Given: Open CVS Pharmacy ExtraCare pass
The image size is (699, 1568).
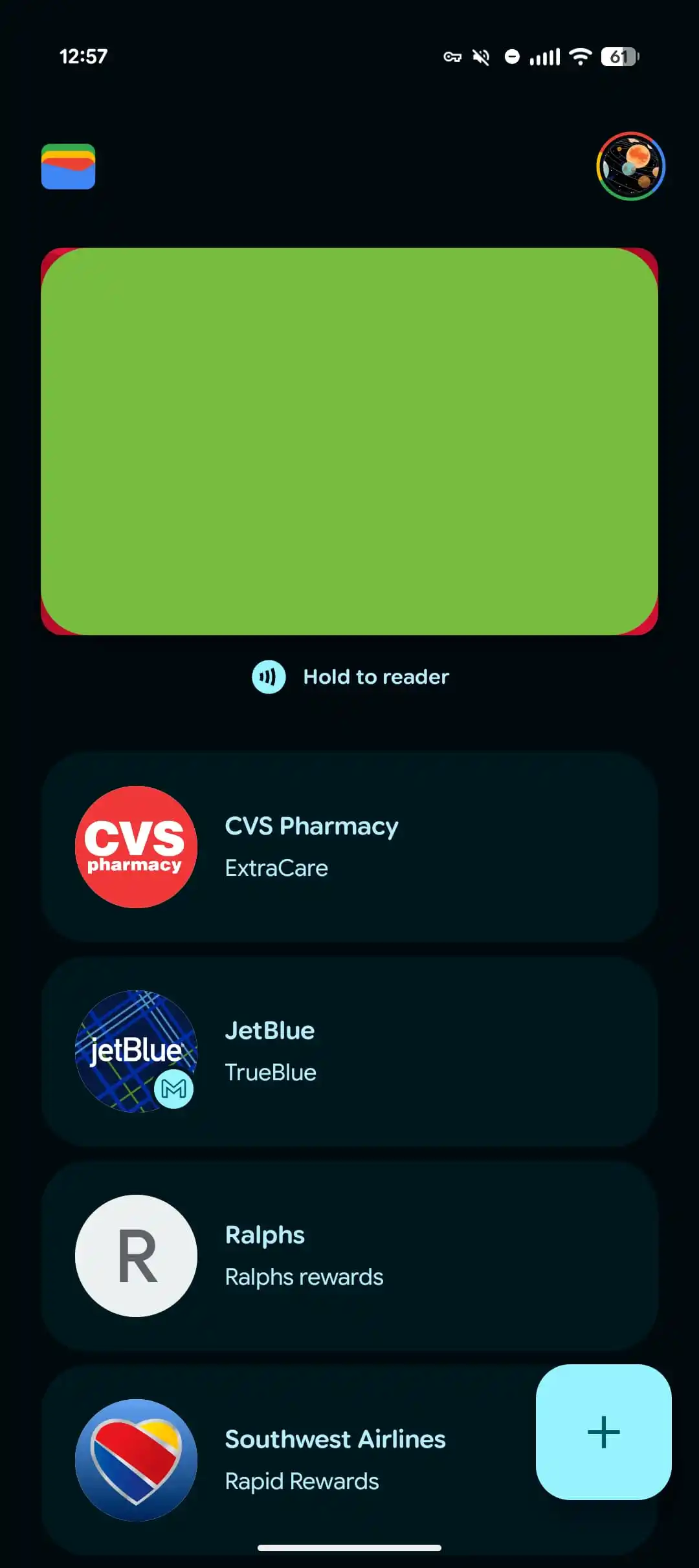Looking at the screenshot, I should pyautogui.click(x=349, y=846).
